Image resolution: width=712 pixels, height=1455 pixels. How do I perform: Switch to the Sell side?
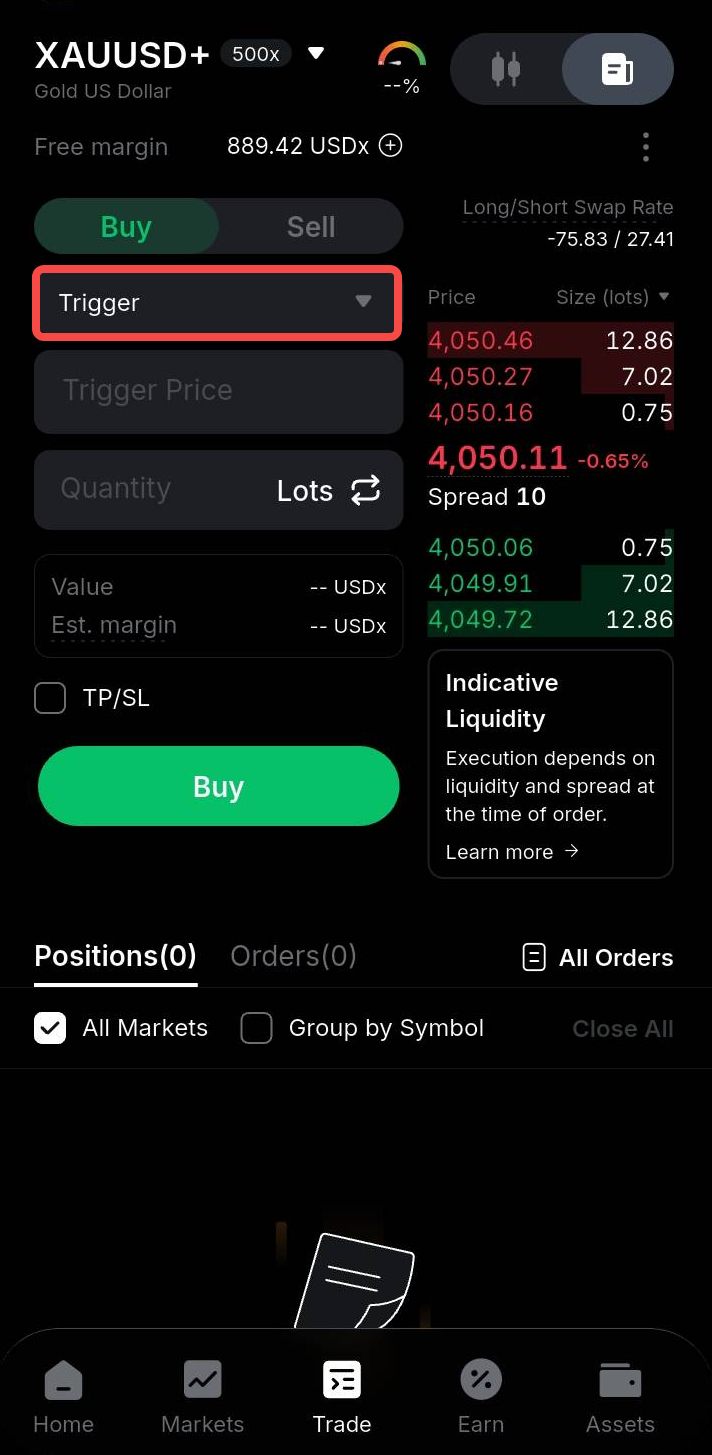coord(311,227)
